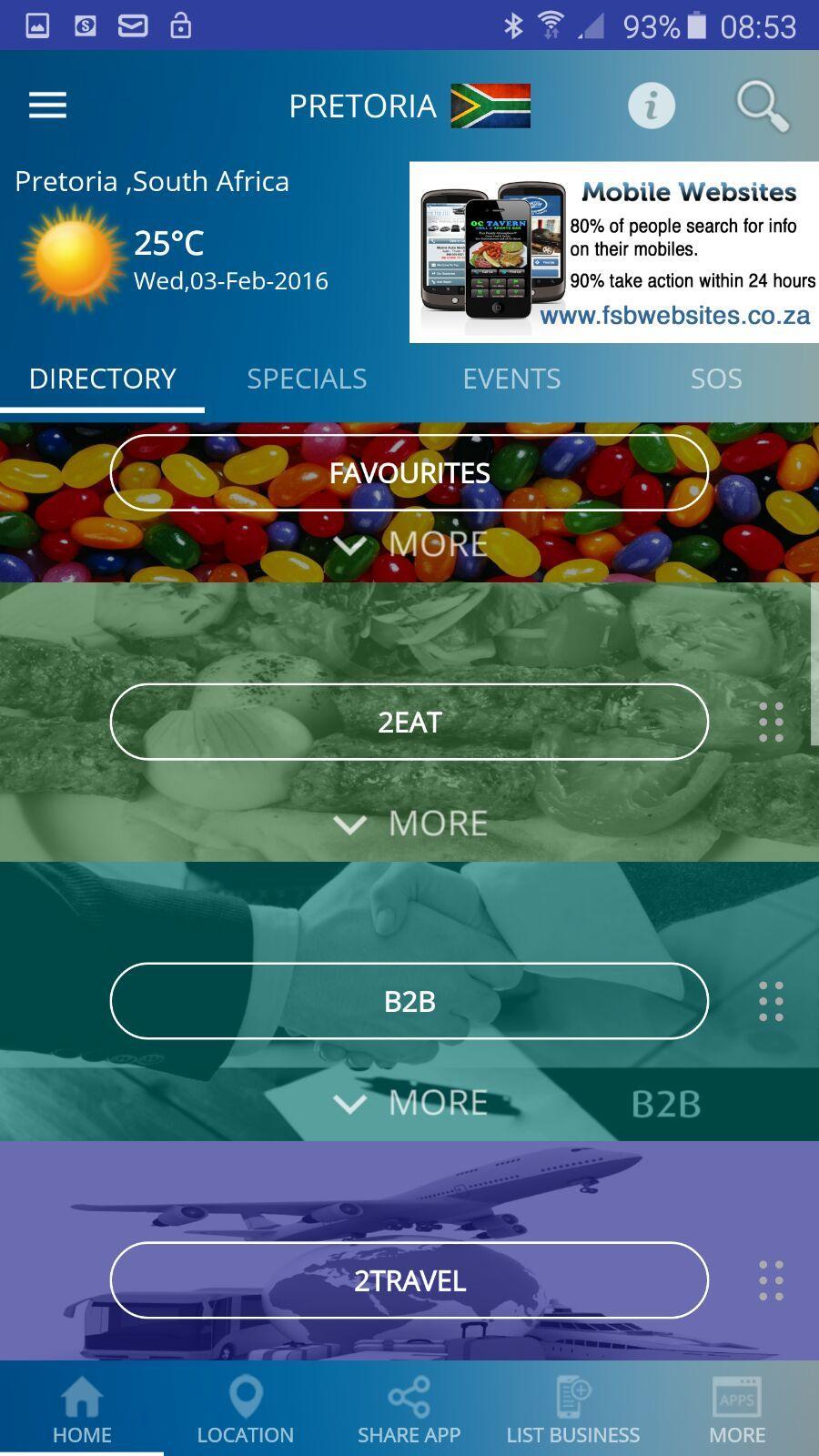Share the app from bottom bar
This screenshot has width=819, height=1456.
tap(409, 1409)
